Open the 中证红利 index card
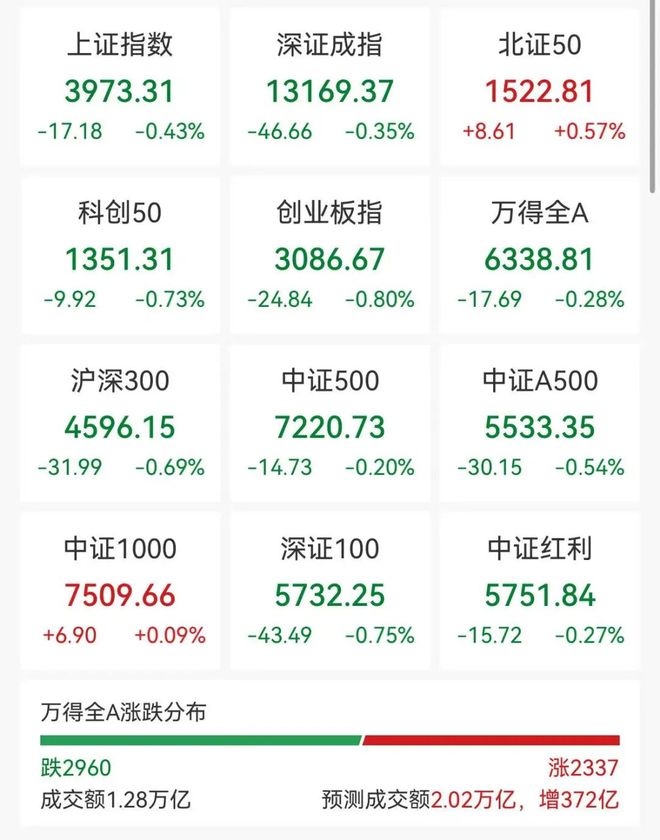The image size is (660, 840). tap(539, 592)
